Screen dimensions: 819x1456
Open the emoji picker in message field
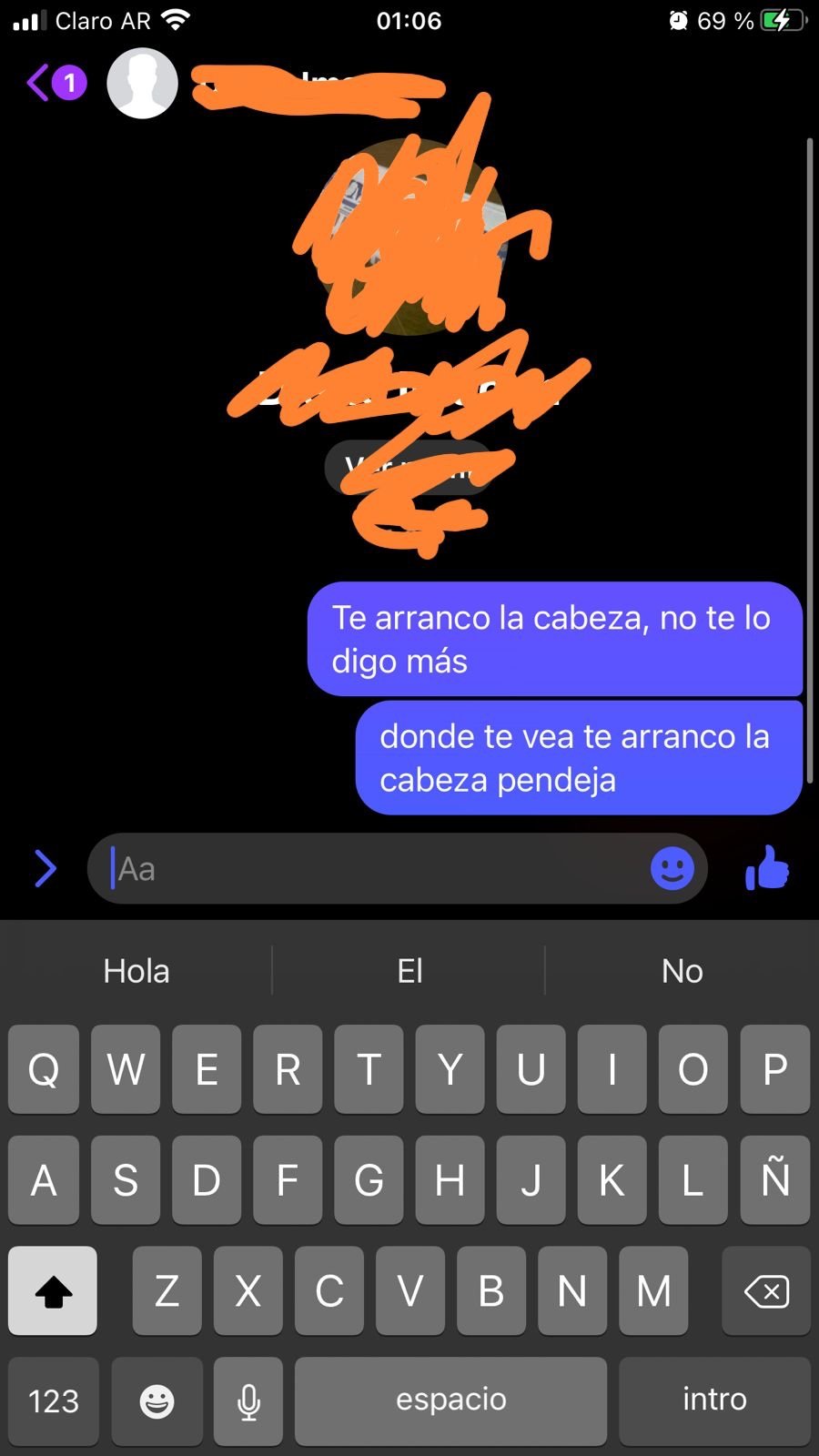coord(672,869)
